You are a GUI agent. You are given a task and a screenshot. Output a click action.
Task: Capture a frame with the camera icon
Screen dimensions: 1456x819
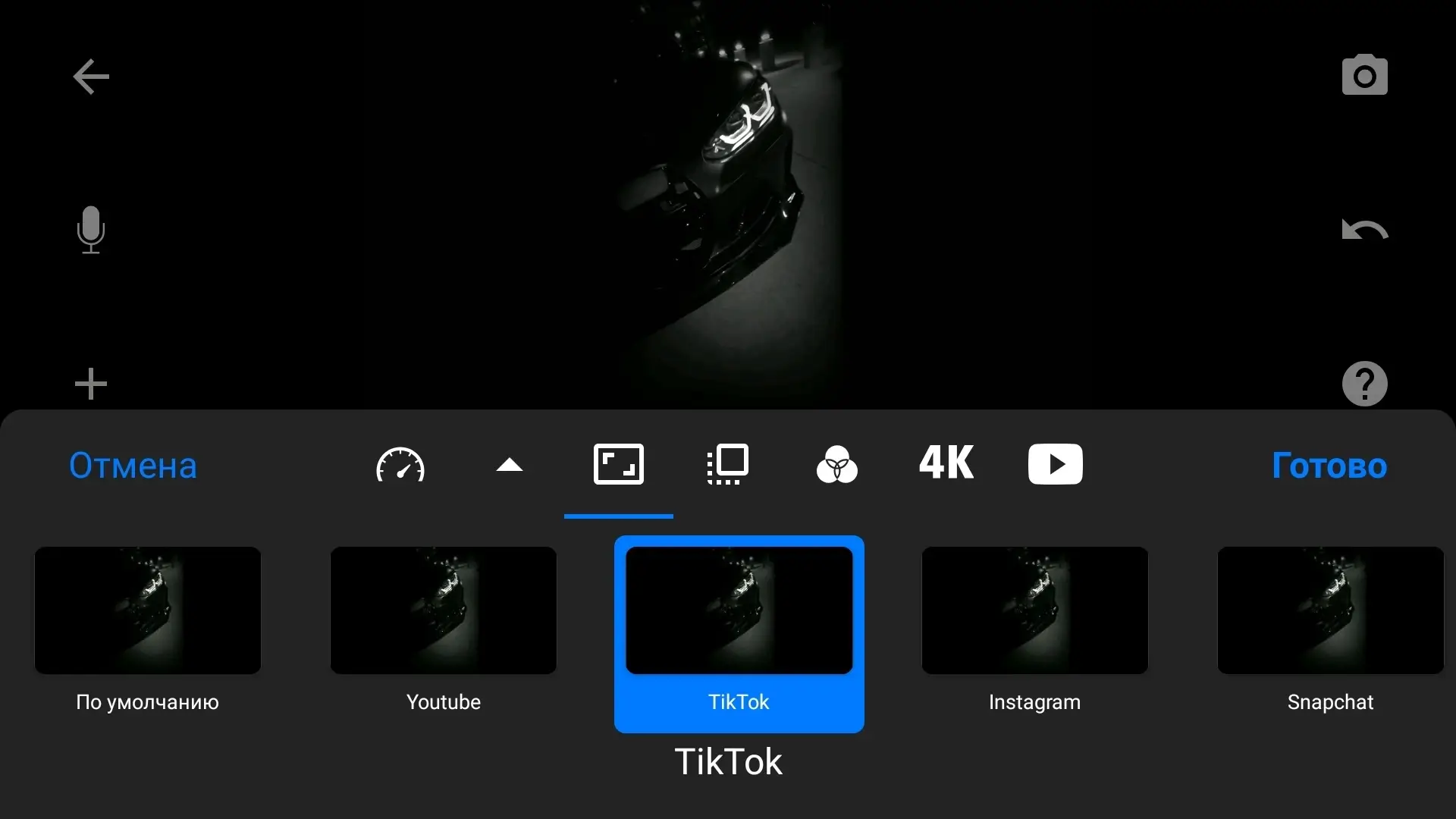tap(1364, 76)
